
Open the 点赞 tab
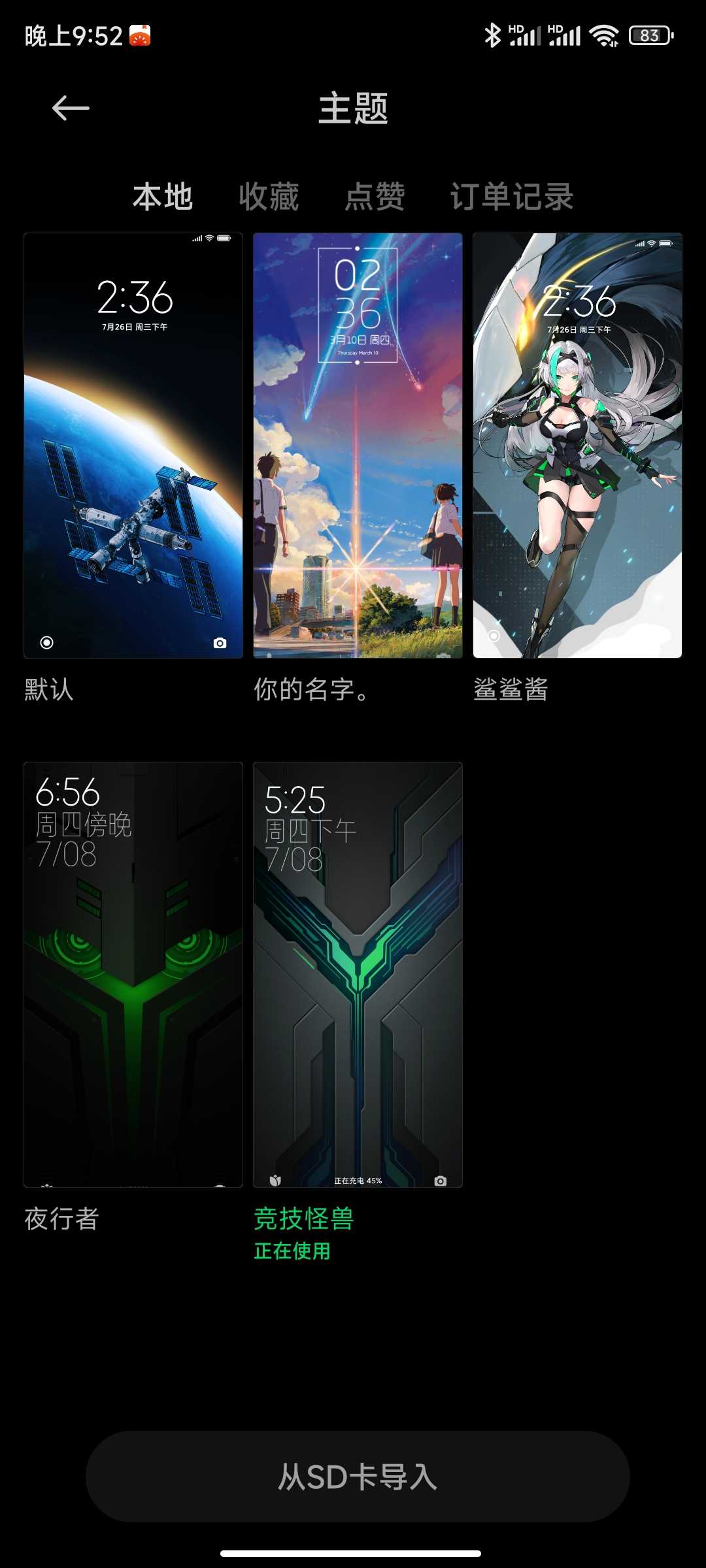click(375, 197)
